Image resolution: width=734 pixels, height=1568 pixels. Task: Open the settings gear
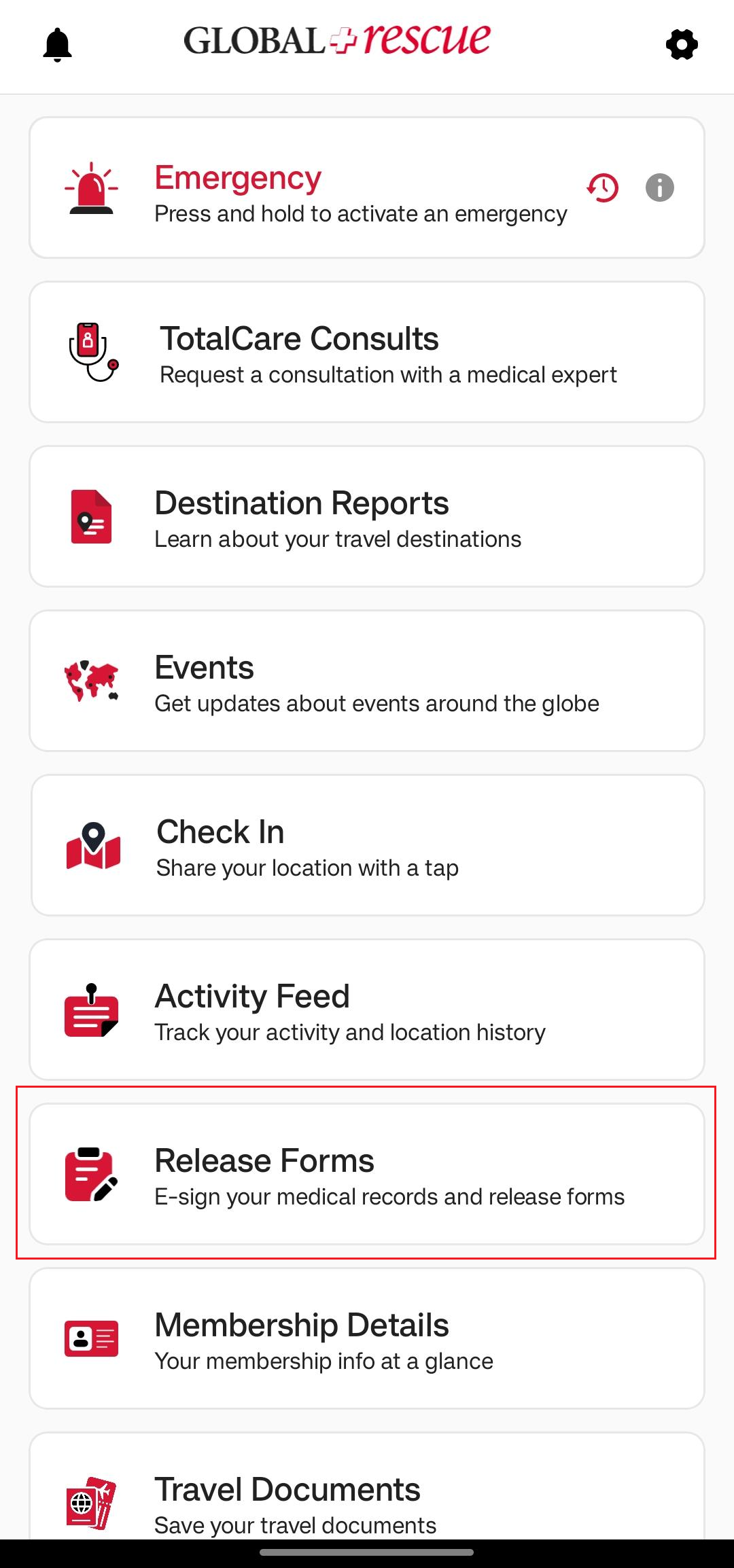click(682, 45)
